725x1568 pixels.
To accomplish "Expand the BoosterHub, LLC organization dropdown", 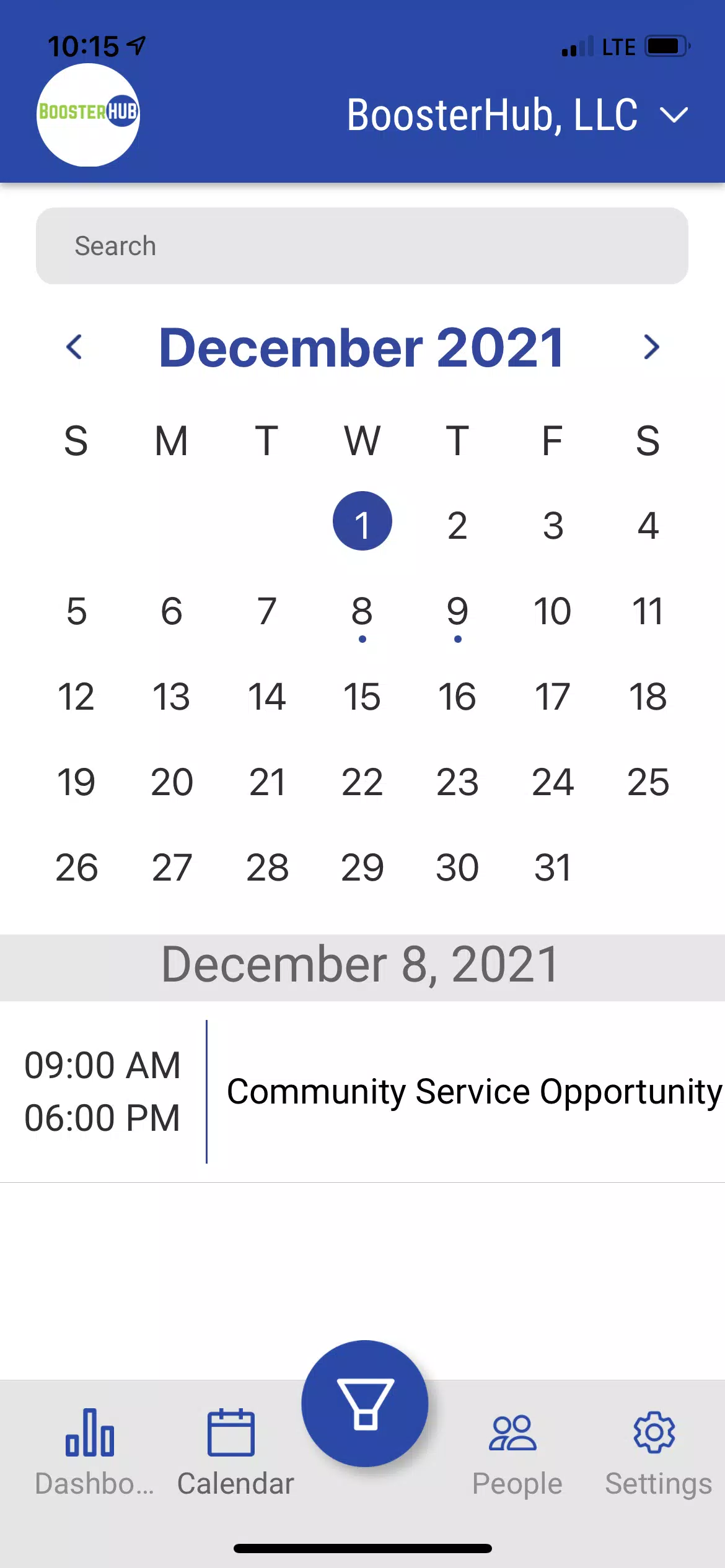I will [674, 115].
